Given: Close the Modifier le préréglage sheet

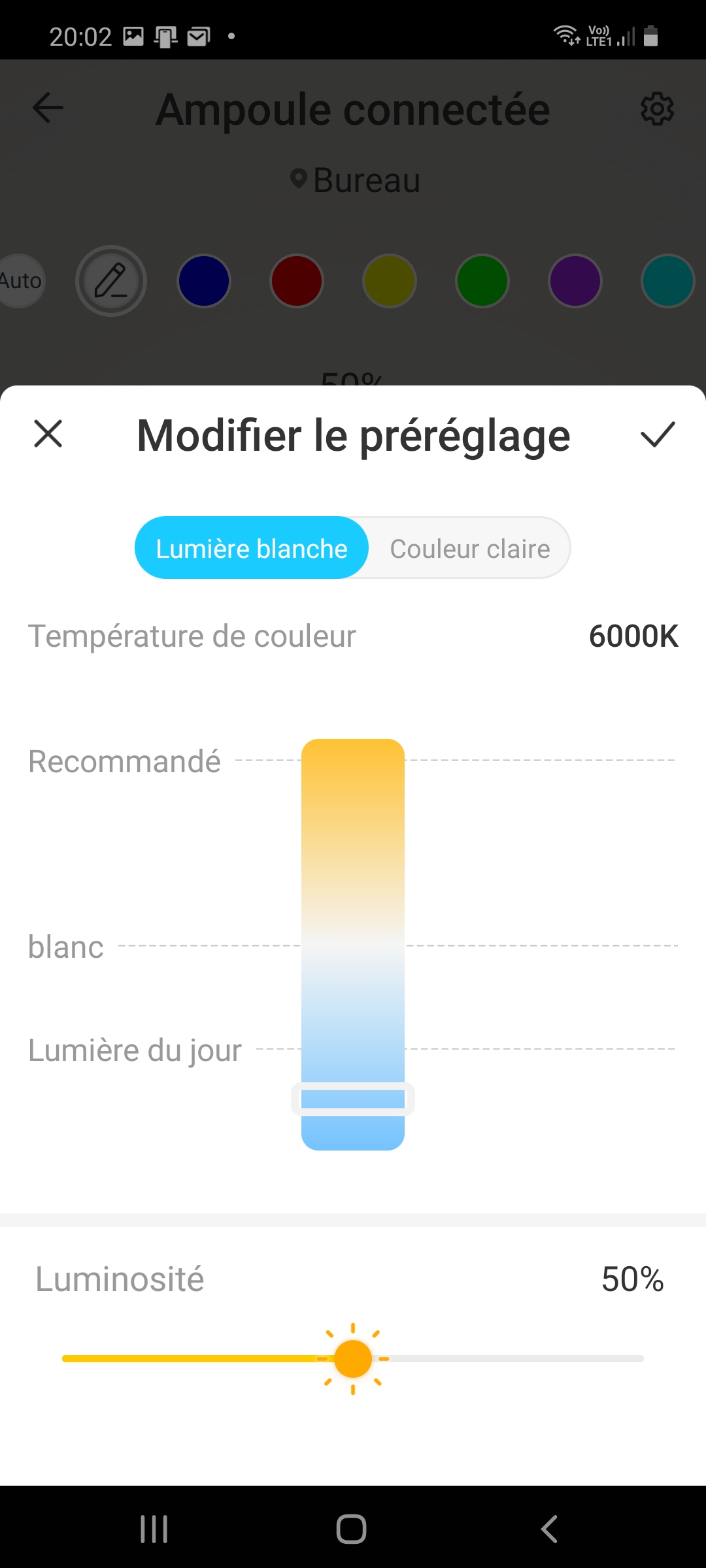Looking at the screenshot, I should 48,434.
